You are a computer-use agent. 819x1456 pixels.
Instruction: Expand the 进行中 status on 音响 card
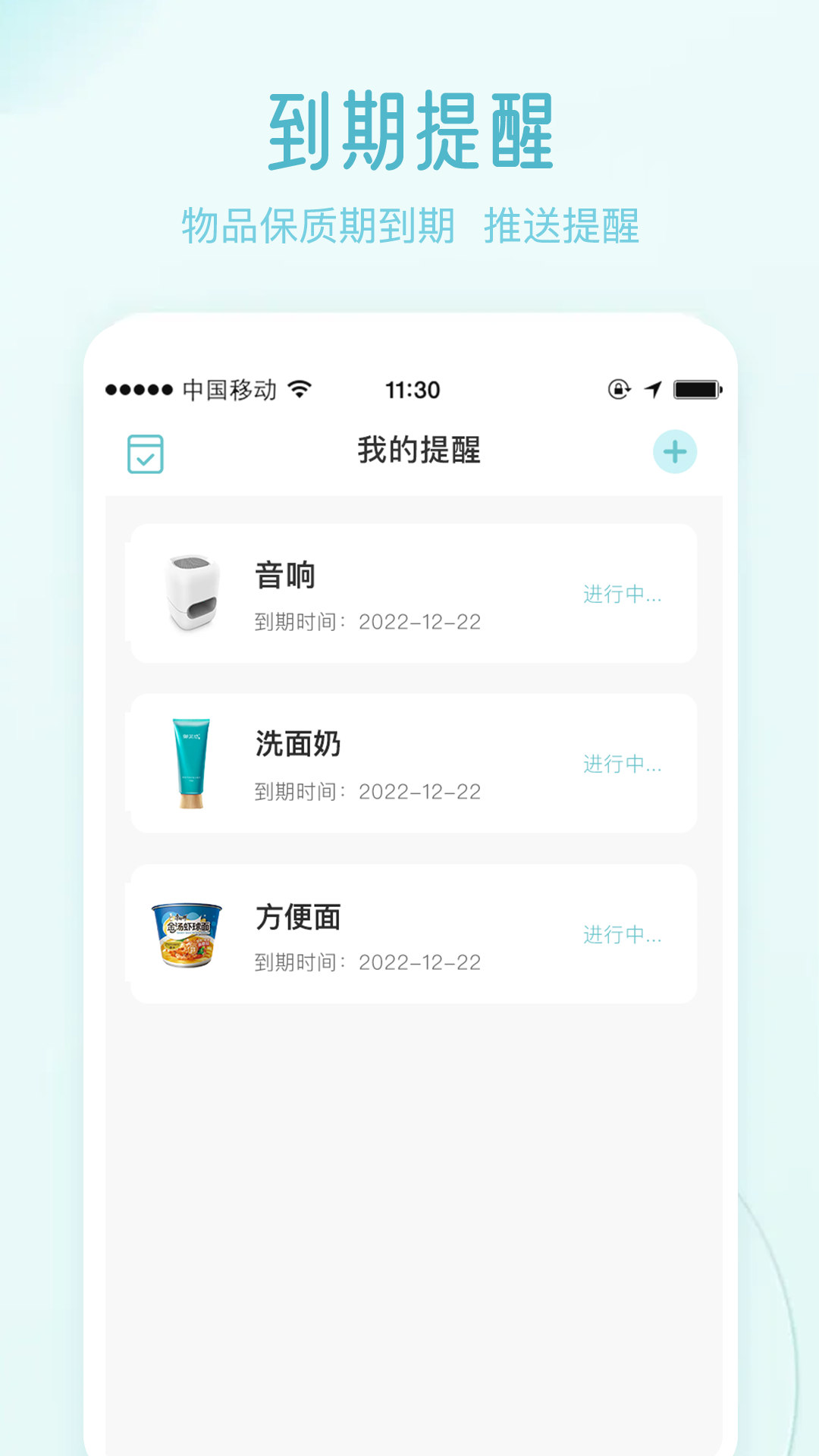pyautogui.click(x=622, y=597)
